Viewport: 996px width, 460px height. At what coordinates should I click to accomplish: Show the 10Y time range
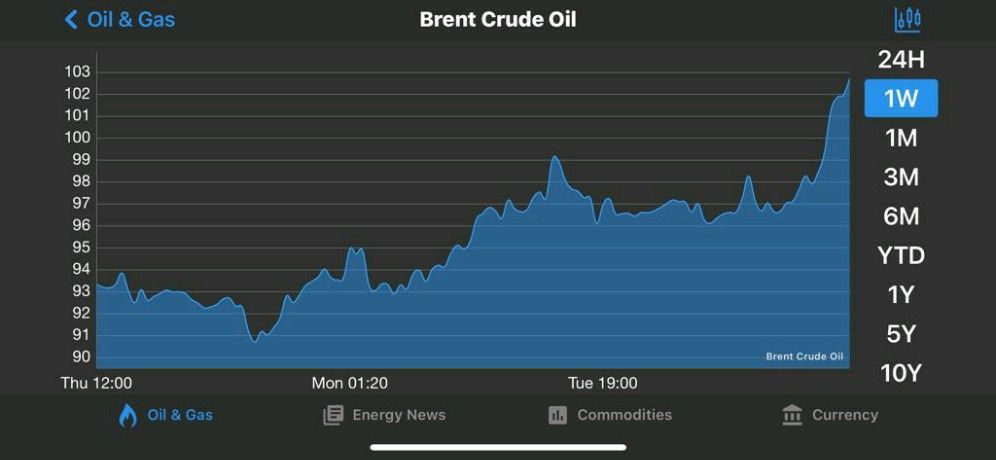[901, 373]
